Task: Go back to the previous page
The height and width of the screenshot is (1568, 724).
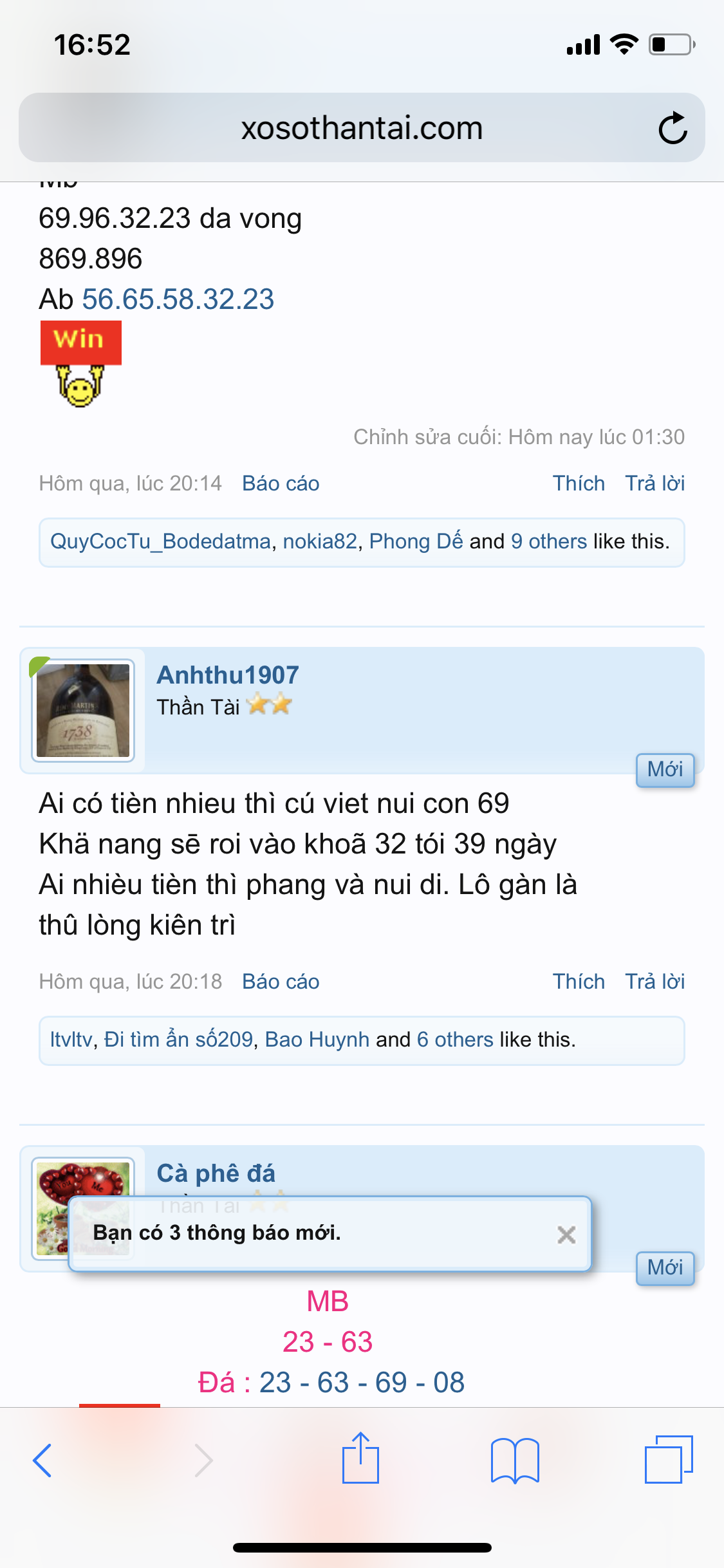Action: [42, 1461]
